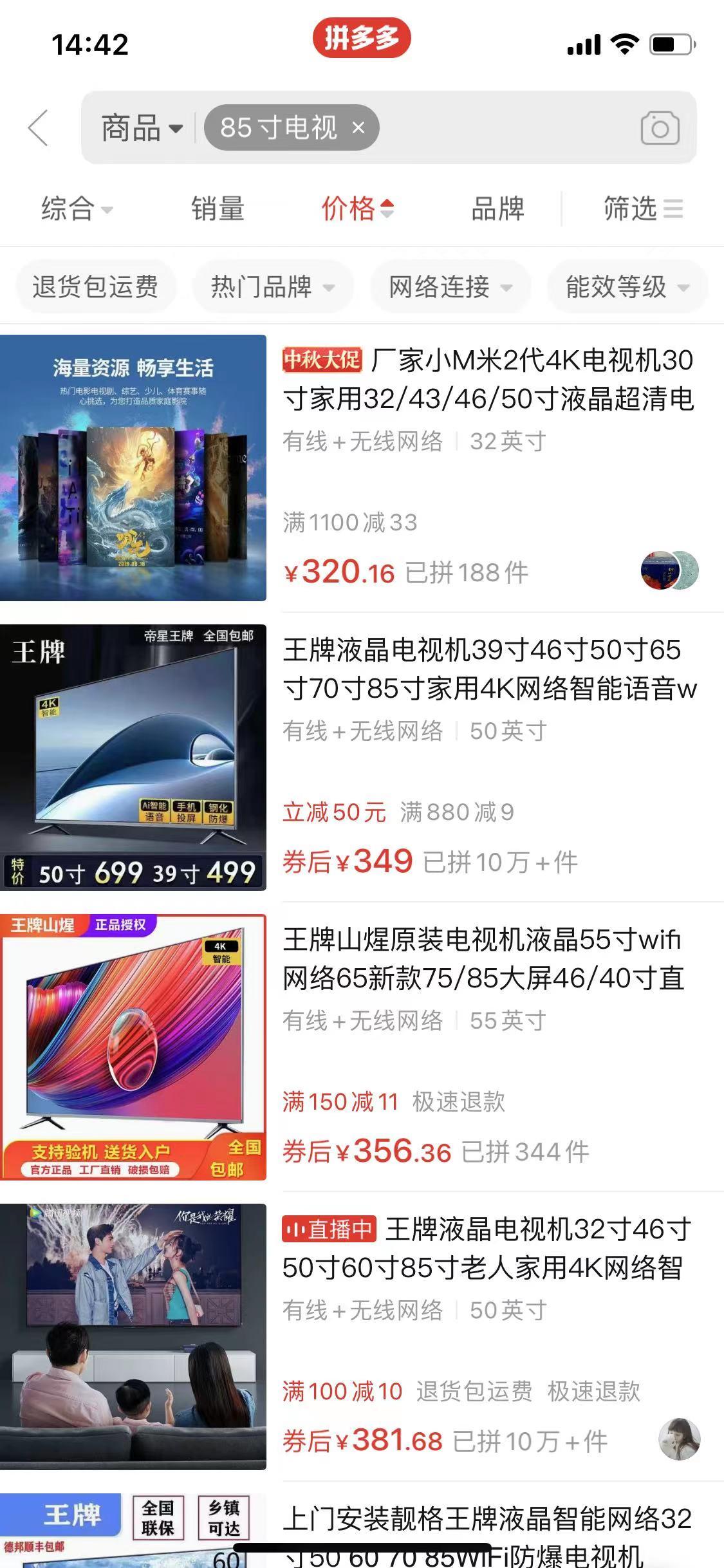This screenshot has height=1568, width=724.
Task: Tap the price sort arrows next to 价格
Action: tap(388, 209)
